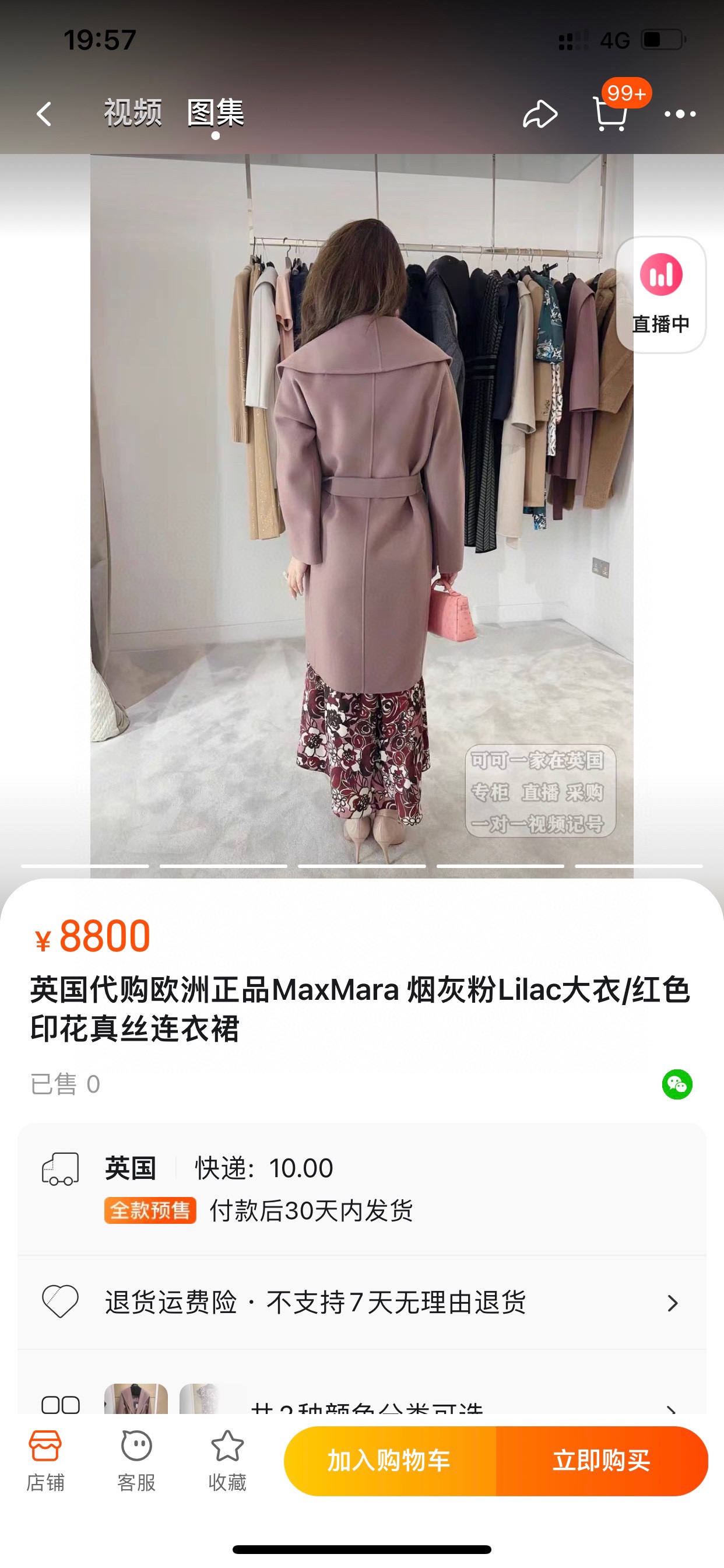Tap the green WeChat share icon
724x1568 pixels.
coord(677,1084)
